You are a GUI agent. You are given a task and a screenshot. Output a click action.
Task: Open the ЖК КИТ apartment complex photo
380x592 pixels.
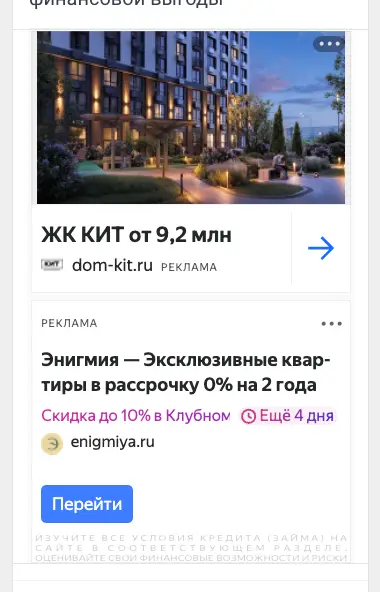191,117
